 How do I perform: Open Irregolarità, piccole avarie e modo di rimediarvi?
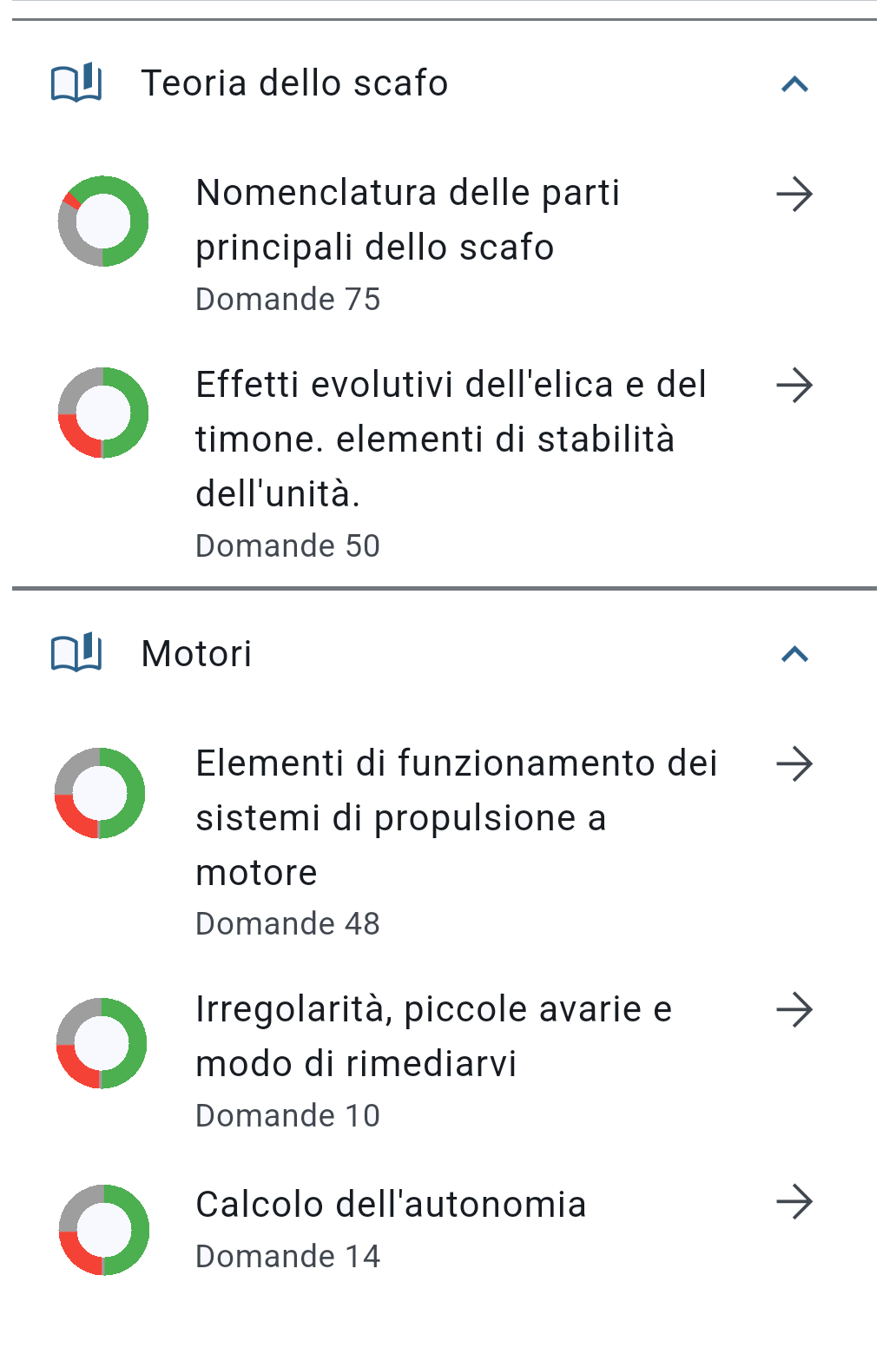click(794, 1010)
